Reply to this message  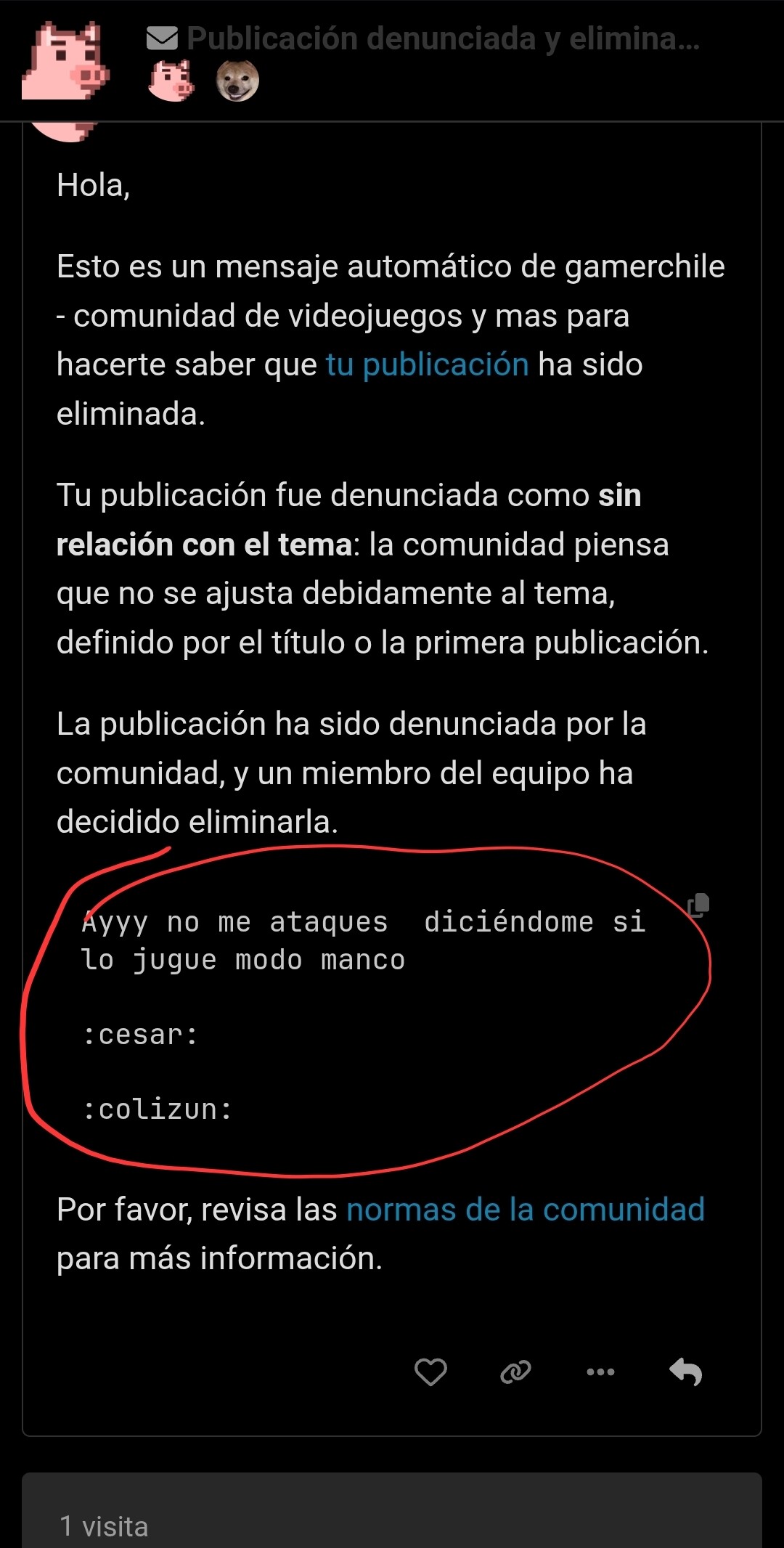(x=685, y=1372)
